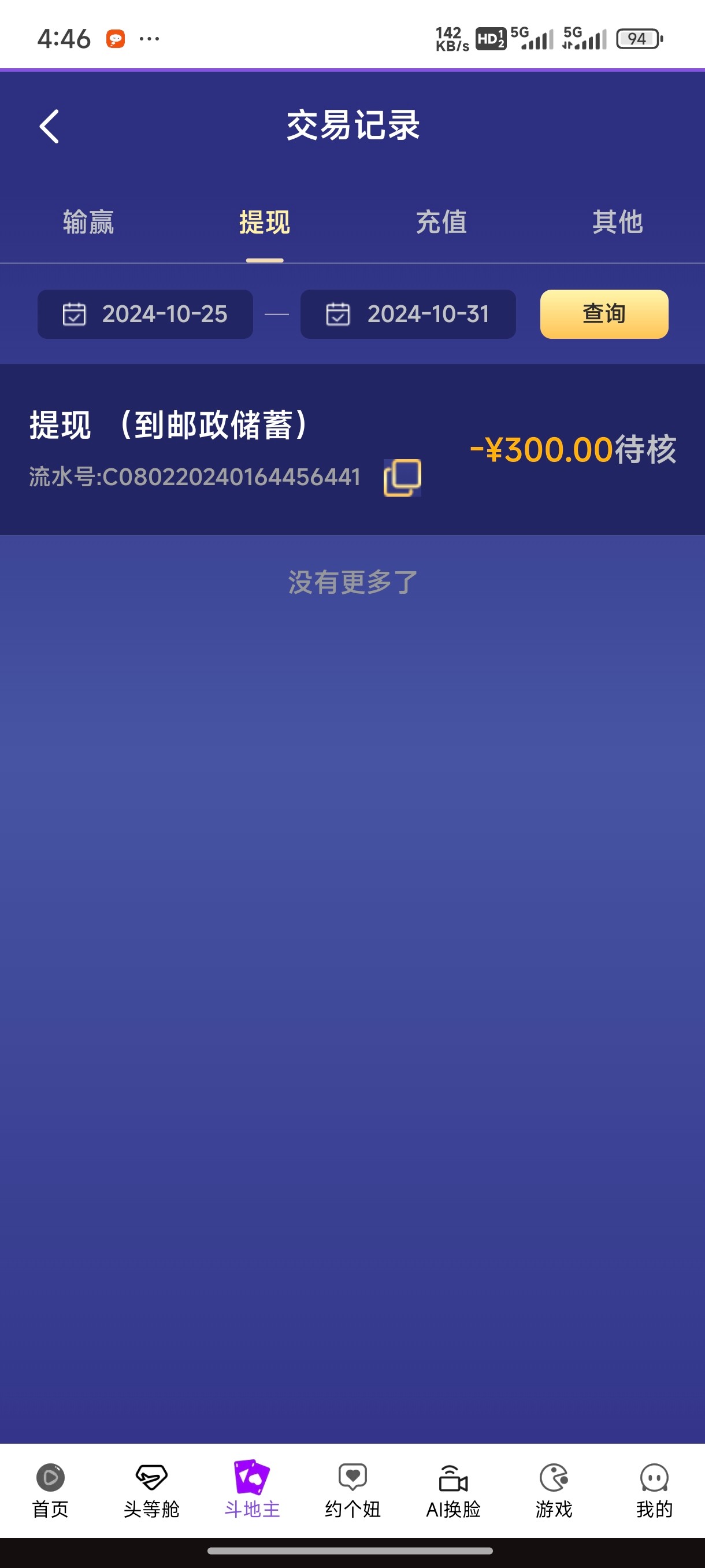Change start date 2024-10-25

(x=146, y=314)
